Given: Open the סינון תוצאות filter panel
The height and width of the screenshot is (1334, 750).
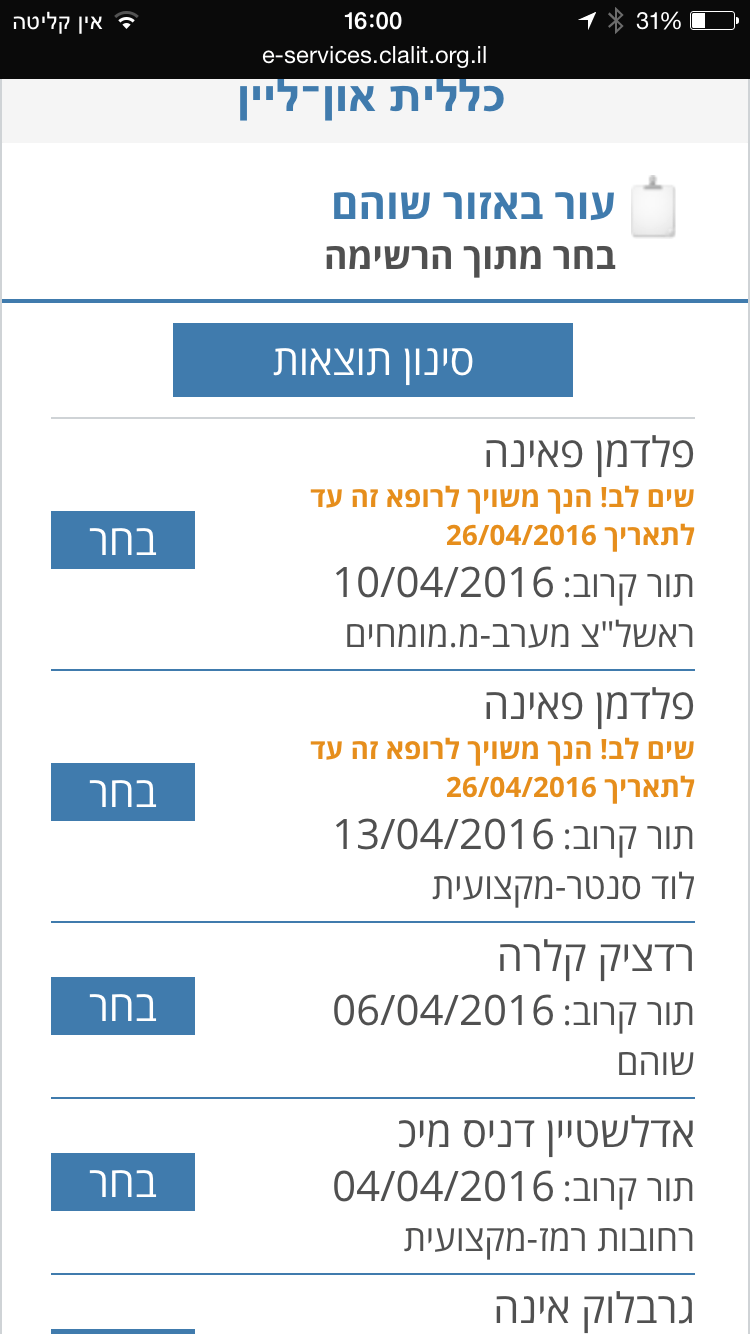Looking at the screenshot, I should pyautogui.click(x=373, y=359).
